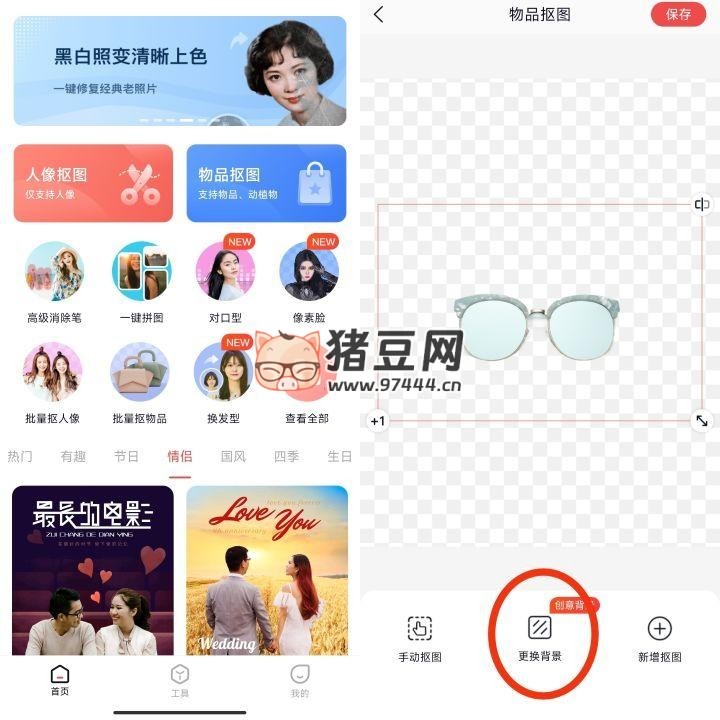This screenshot has width=720, height=720.
Task: Open the 物品抠图 object cutout card
Action: pyautogui.click(x=266, y=183)
